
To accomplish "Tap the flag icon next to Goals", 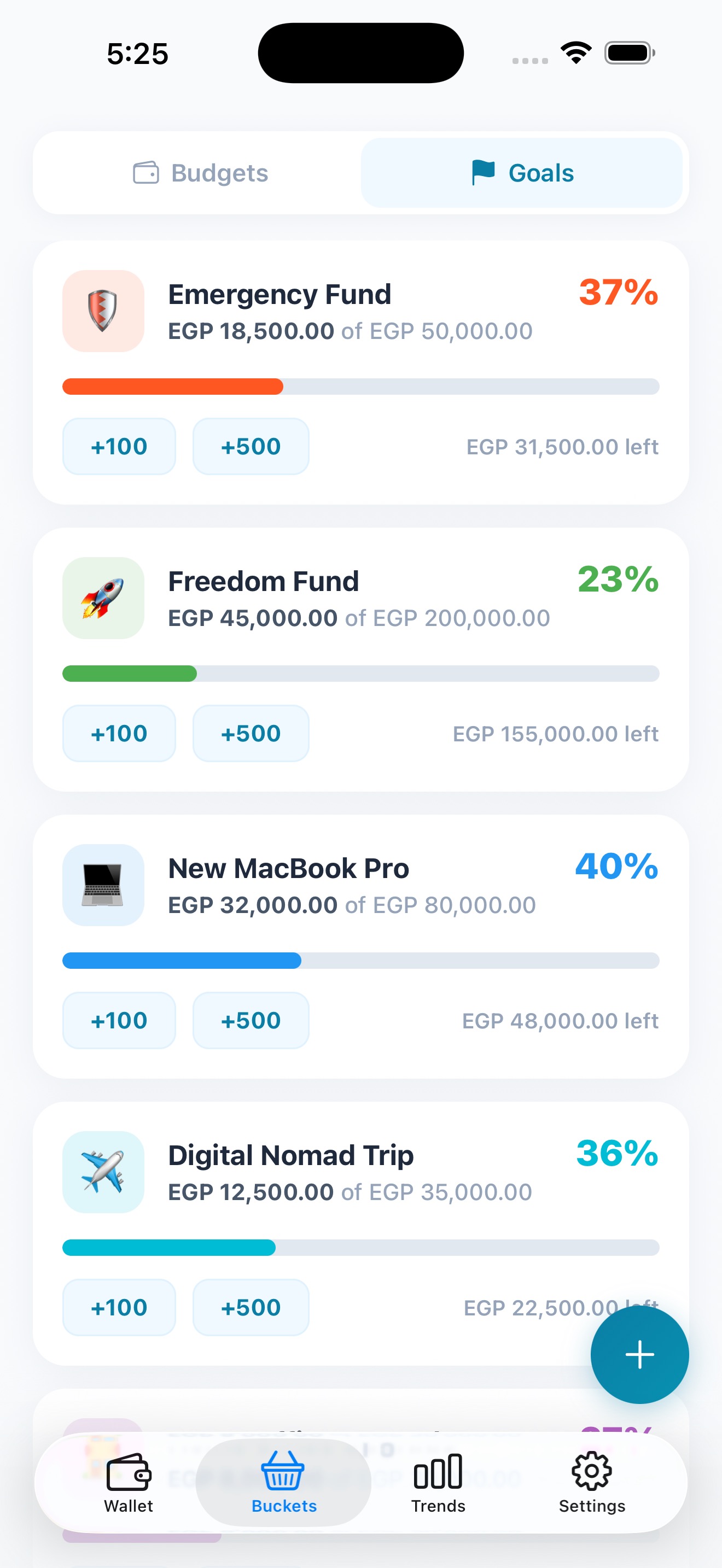I will 481,172.
